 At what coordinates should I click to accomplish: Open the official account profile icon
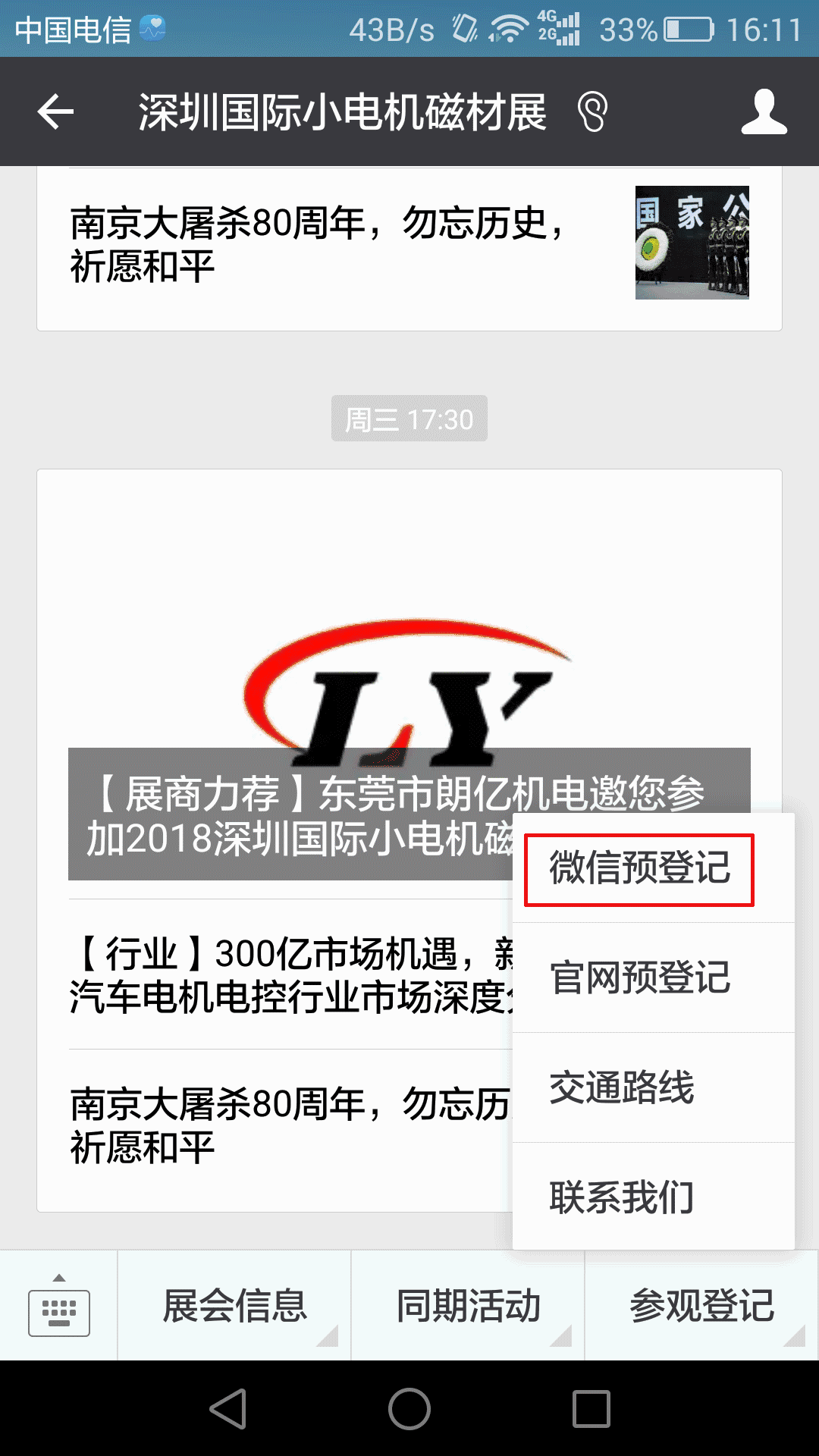point(764,112)
